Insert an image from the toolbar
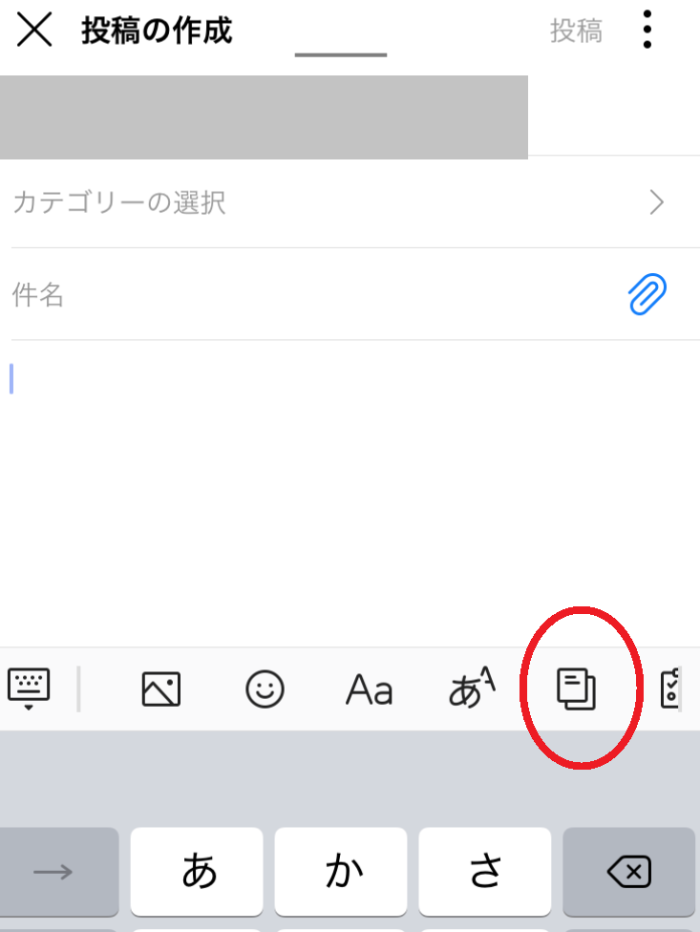This screenshot has width=700, height=932. (161, 690)
